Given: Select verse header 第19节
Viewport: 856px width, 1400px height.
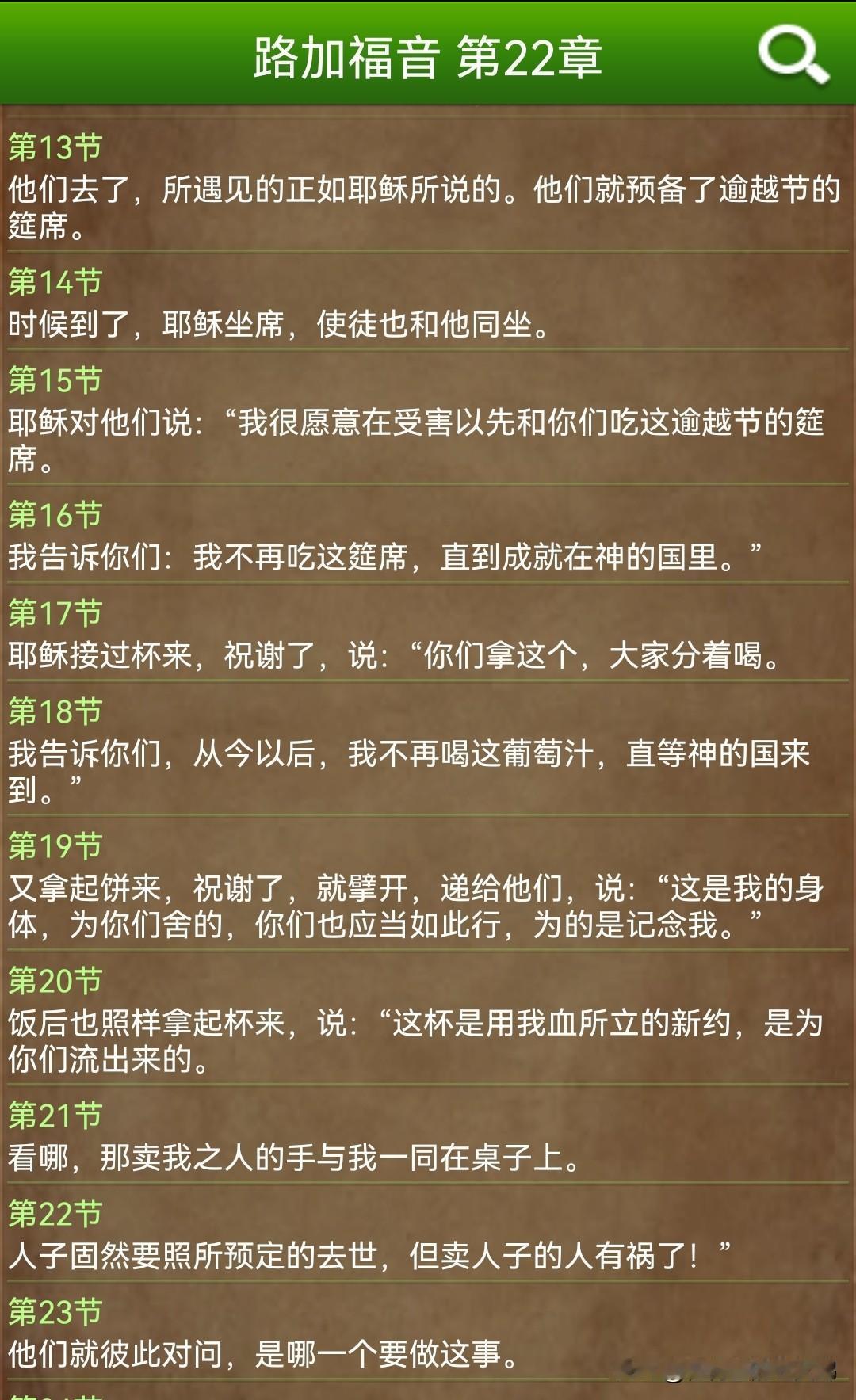Looking at the screenshot, I should click(x=52, y=846).
